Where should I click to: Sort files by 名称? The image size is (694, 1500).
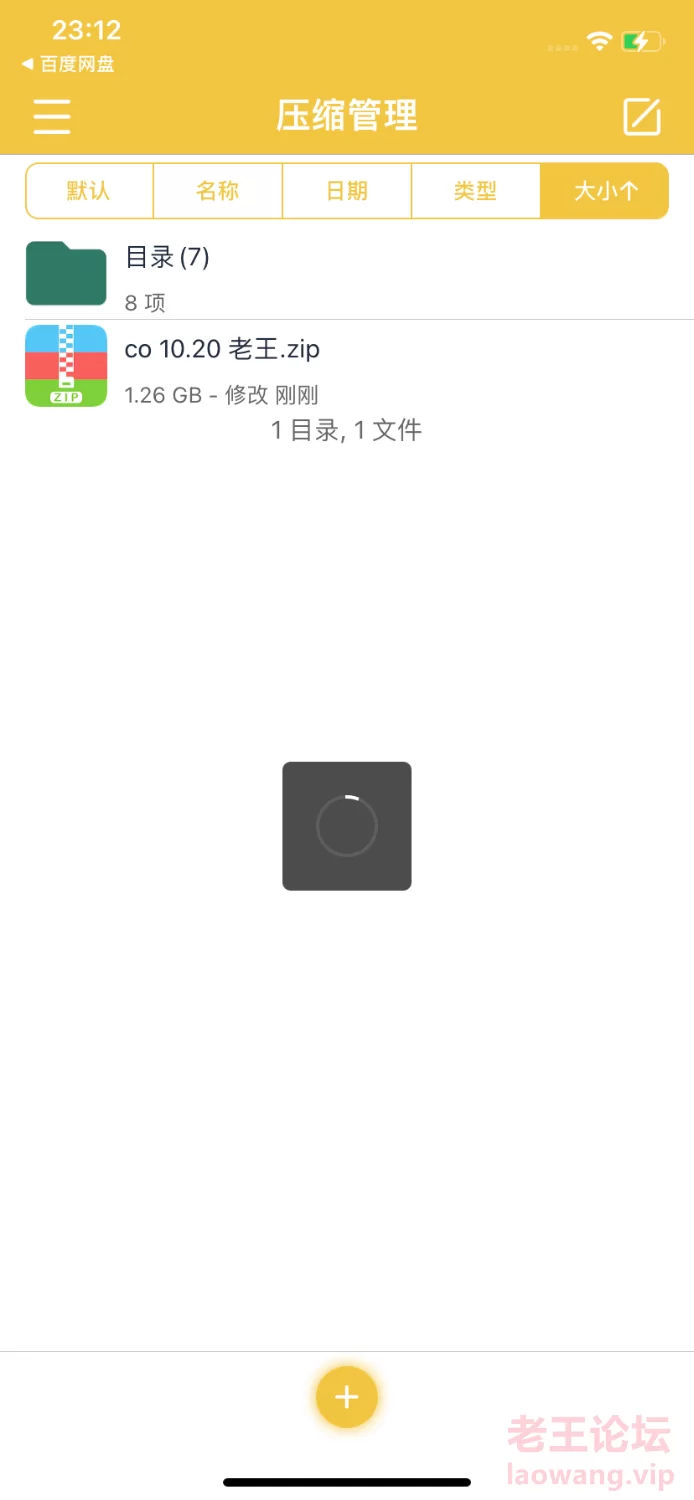coord(218,191)
